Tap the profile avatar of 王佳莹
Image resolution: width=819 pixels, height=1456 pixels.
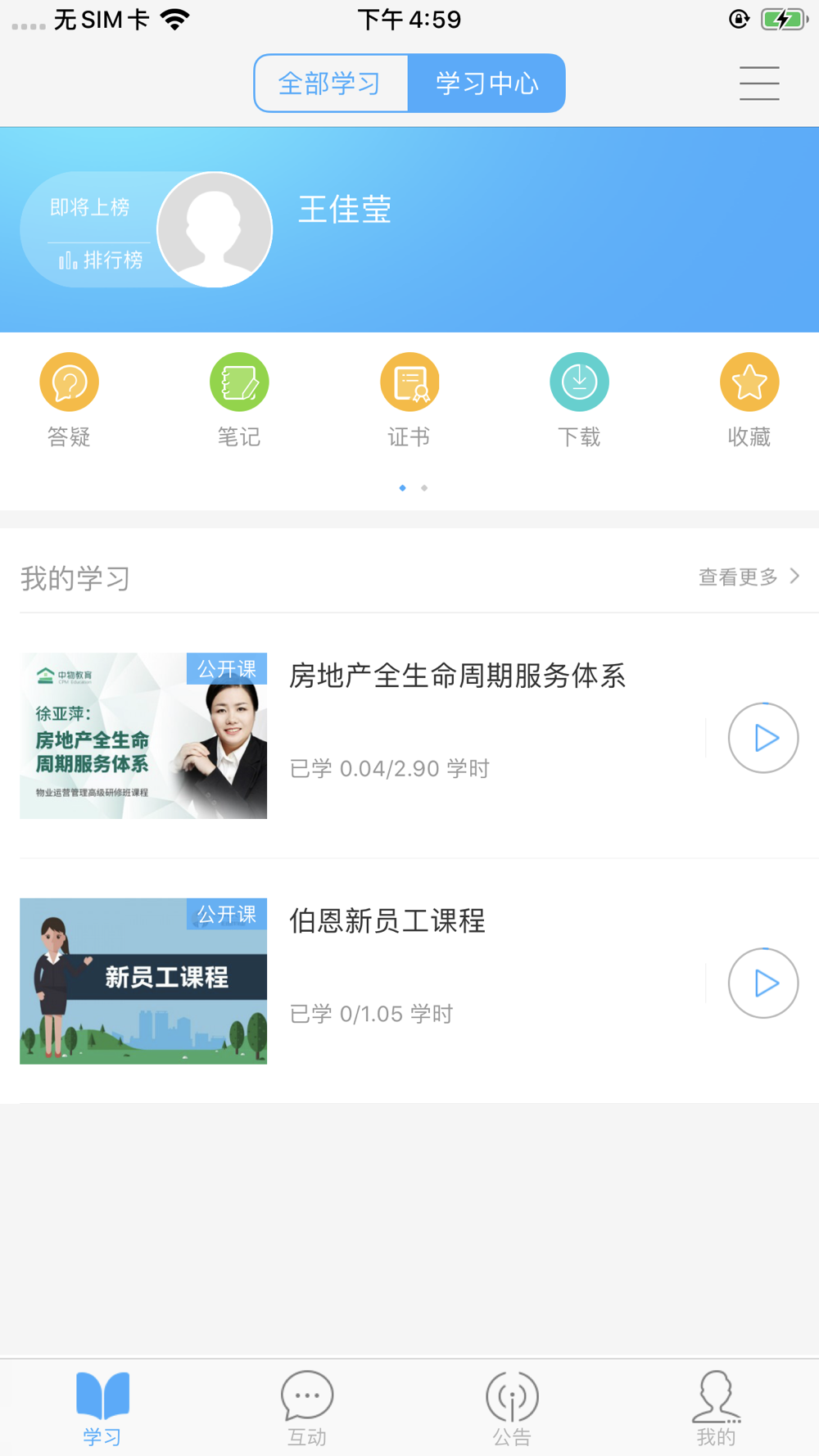[x=215, y=230]
